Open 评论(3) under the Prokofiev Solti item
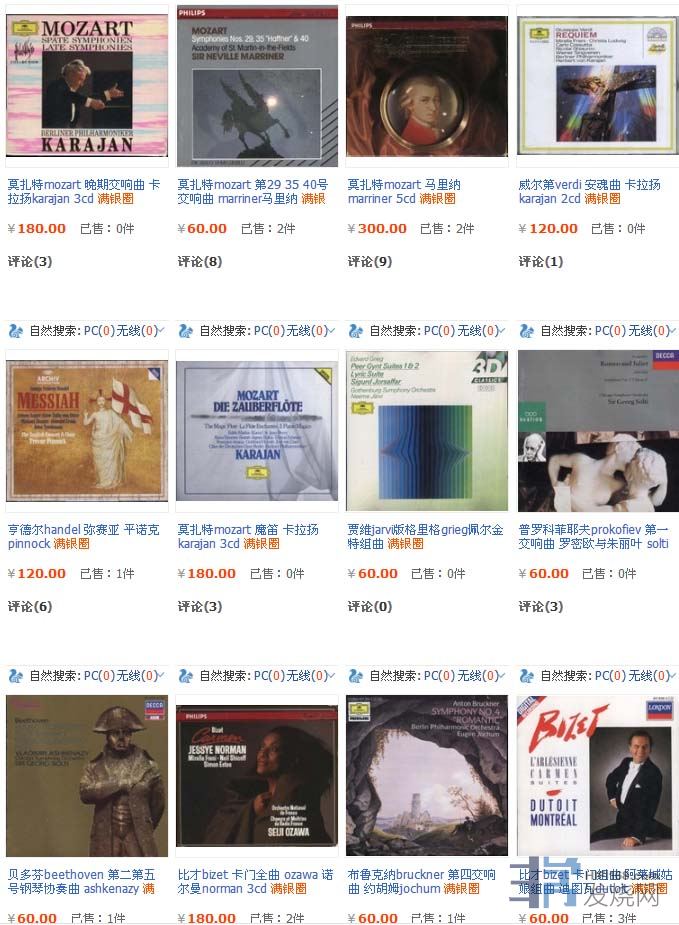Image resolution: width=679 pixels, height=925 pixels. [x=541, y=607]
